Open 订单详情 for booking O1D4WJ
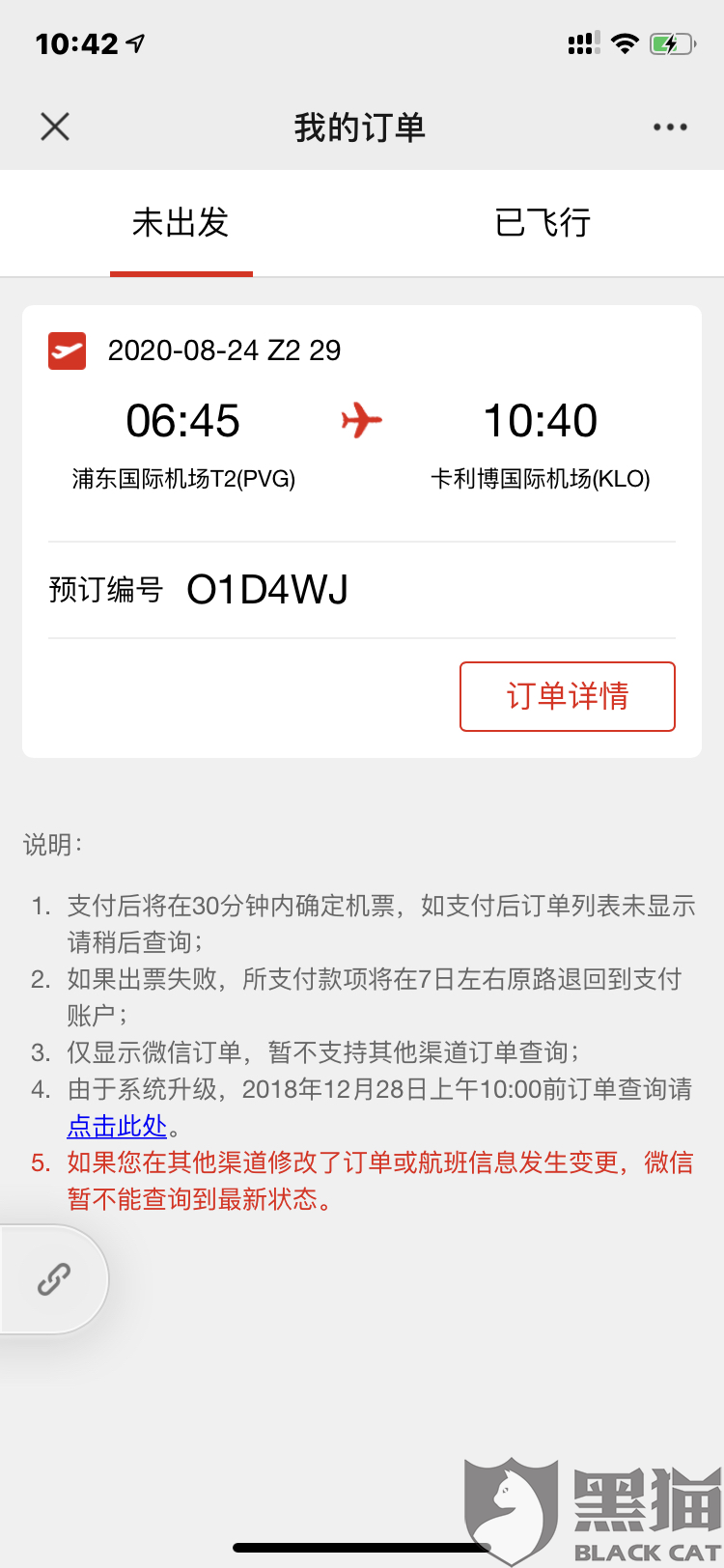The image size is (724, 1568). (x=567, y=696)
